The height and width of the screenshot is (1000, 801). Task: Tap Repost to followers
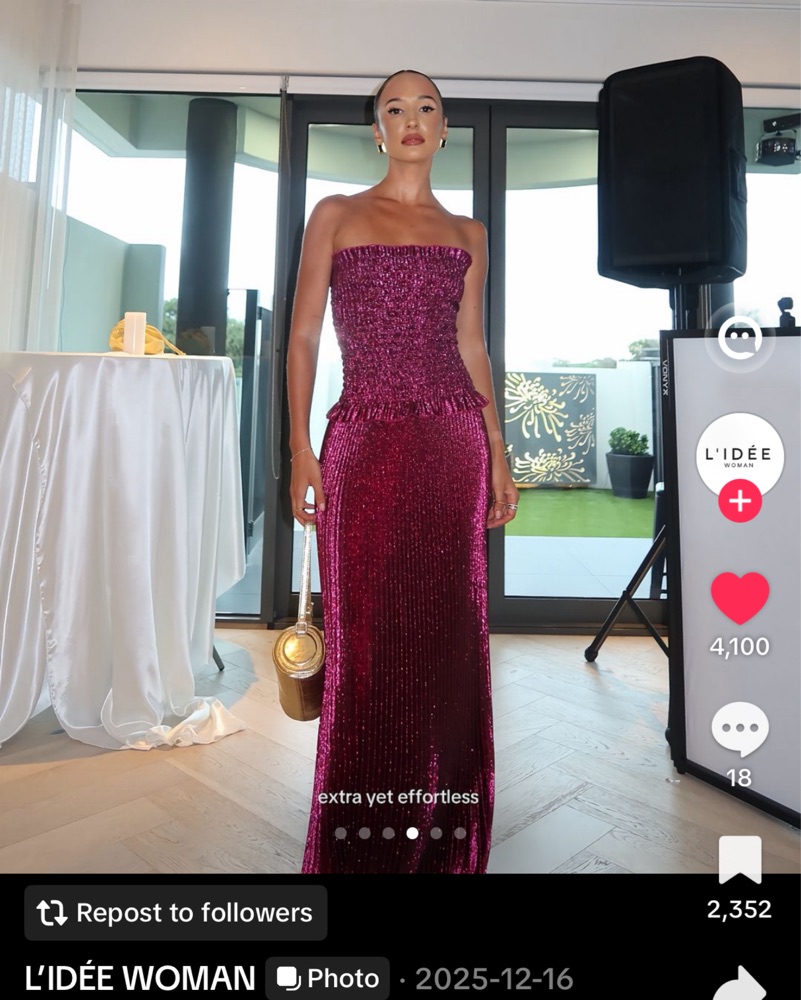[176, 913]
